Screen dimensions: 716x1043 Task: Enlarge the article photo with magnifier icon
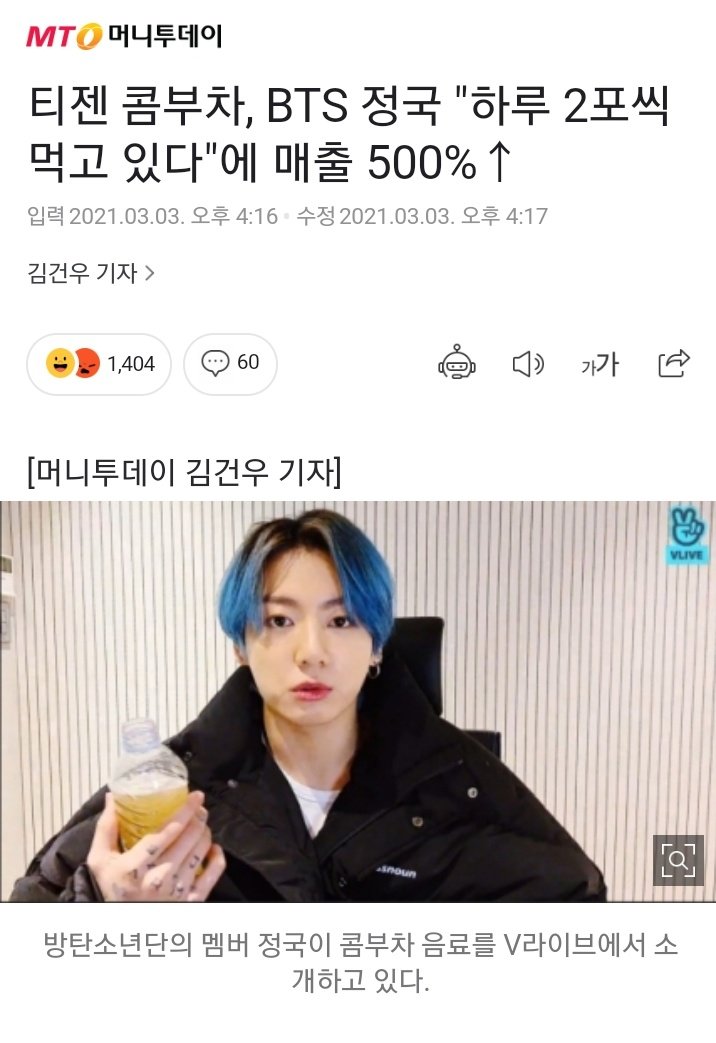(679, 859)
